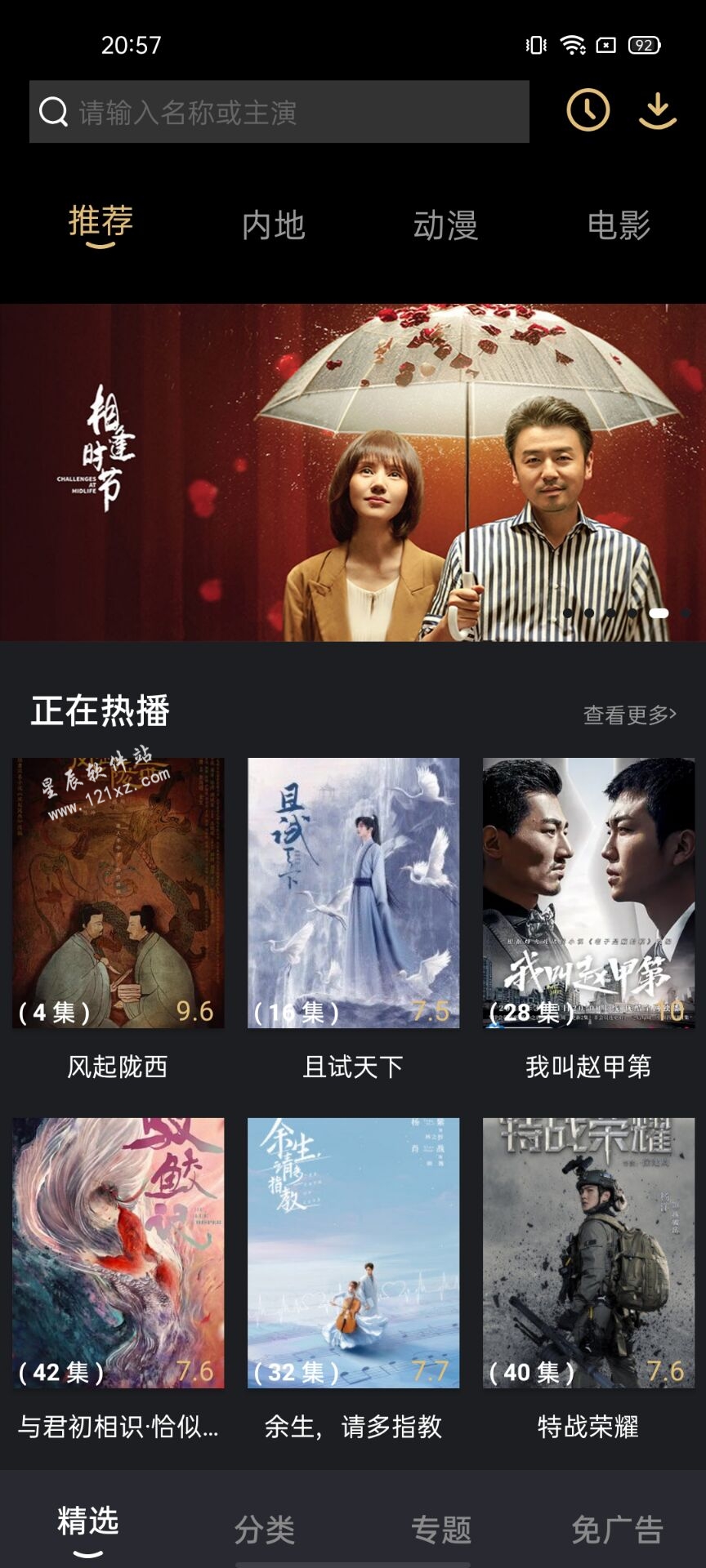Open watch history clock icon
Viewport: 706px width, 1568px height.
588,110
